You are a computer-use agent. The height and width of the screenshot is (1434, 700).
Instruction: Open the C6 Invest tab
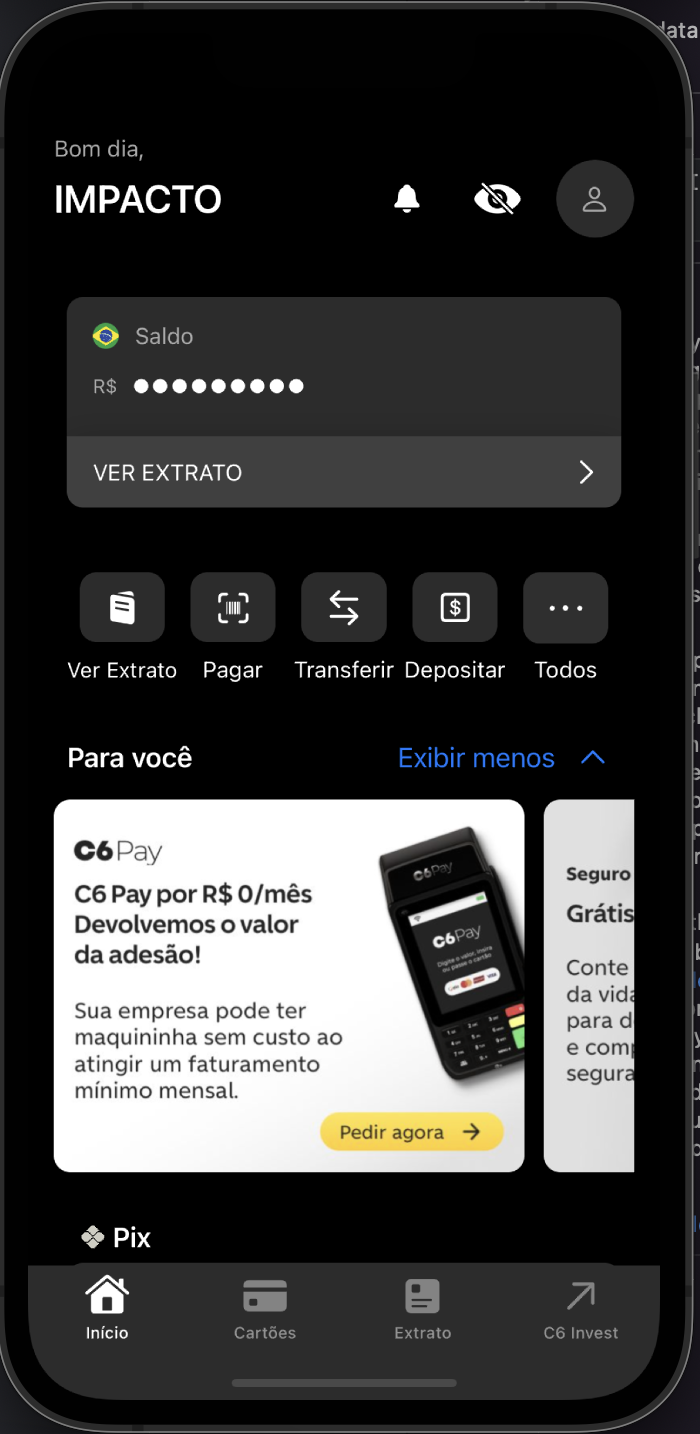(x=581, y=1308)
